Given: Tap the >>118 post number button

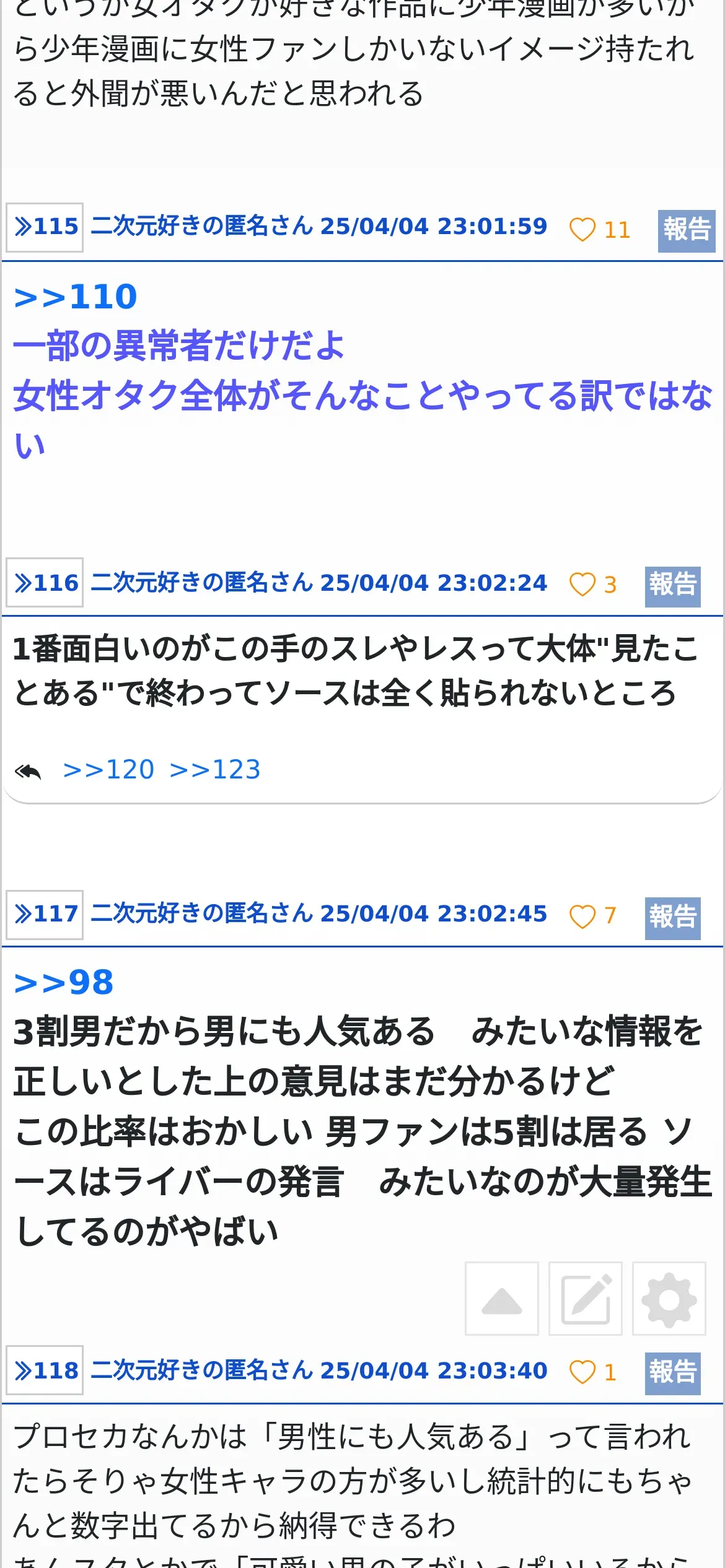Looking at the screenshot, I should point(45,1370).
